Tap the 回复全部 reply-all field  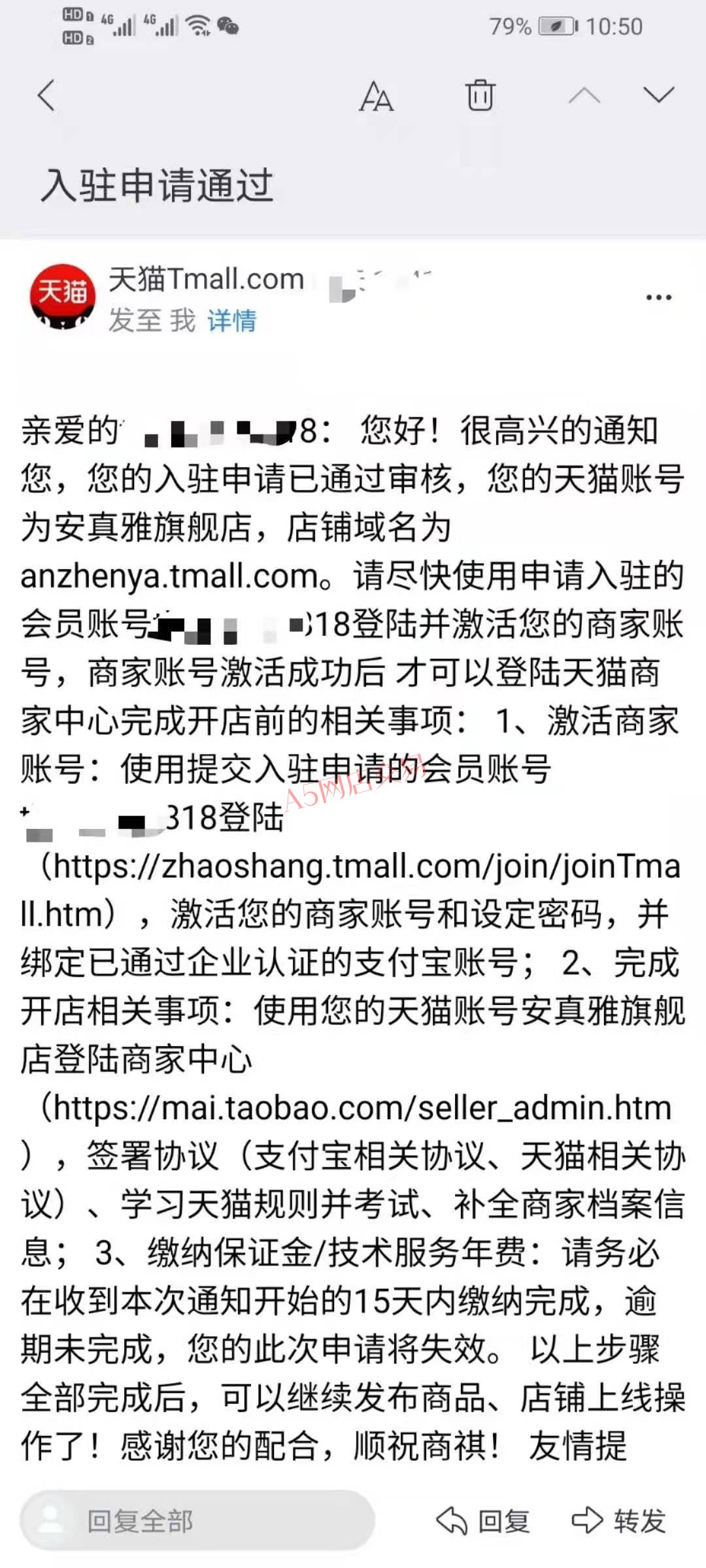point(197,1521)
